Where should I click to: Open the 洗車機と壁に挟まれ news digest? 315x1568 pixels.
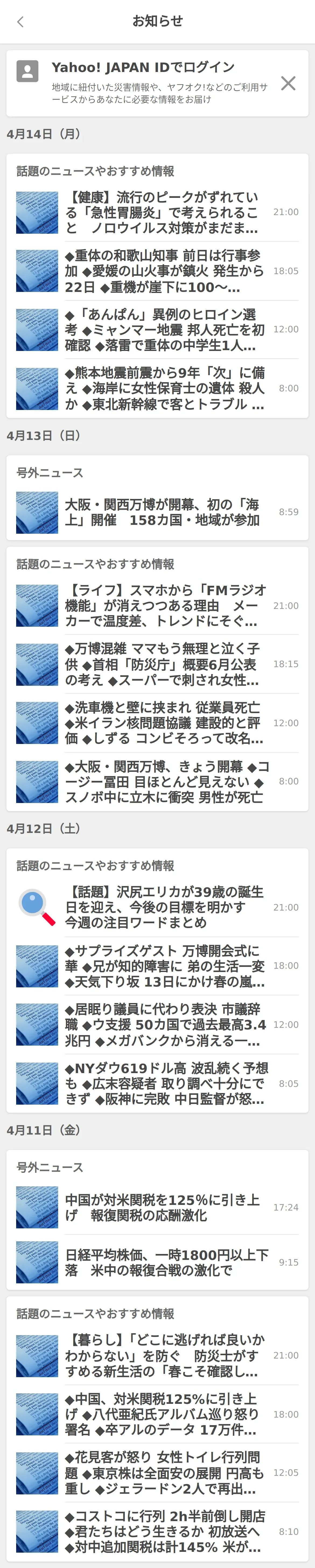point(164,723)
